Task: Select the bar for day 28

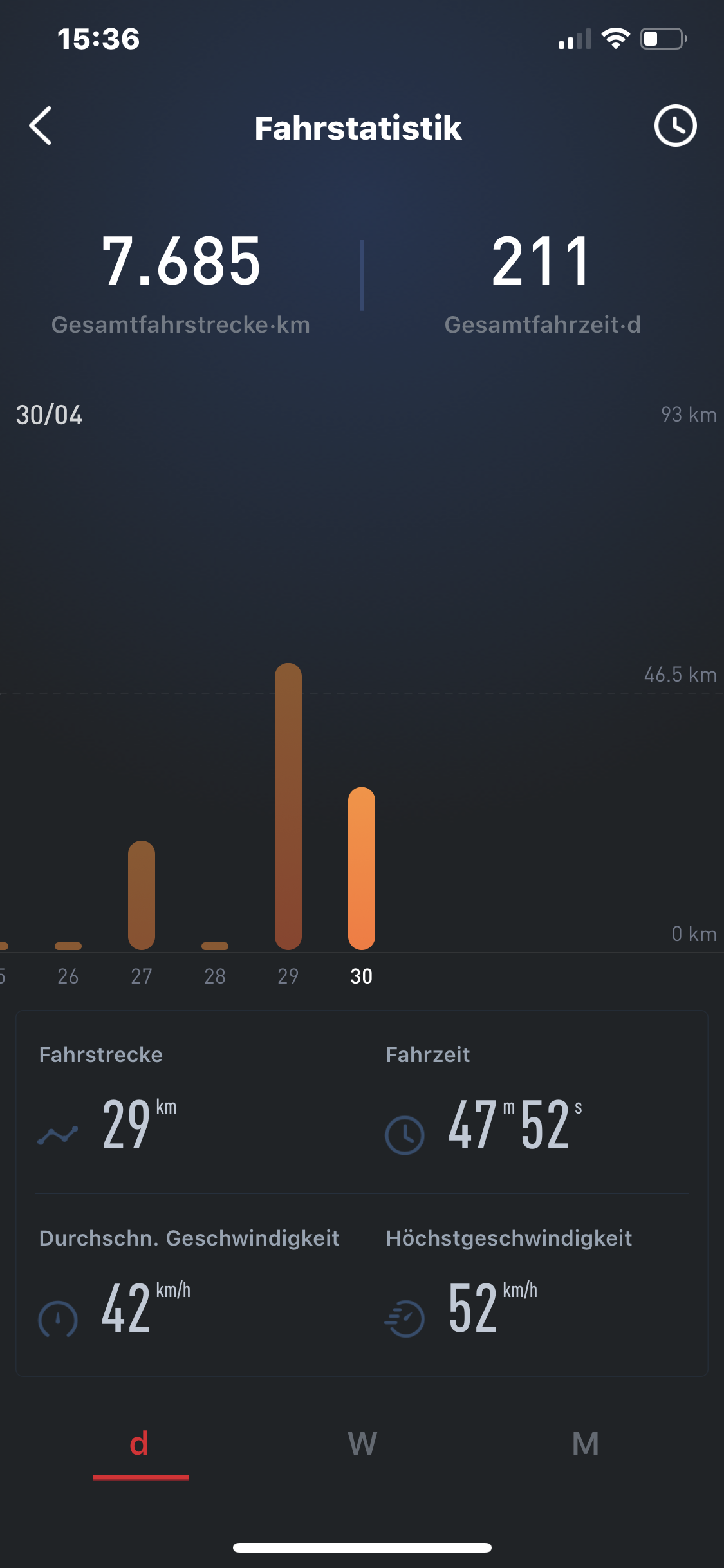Action: (215, 946)
